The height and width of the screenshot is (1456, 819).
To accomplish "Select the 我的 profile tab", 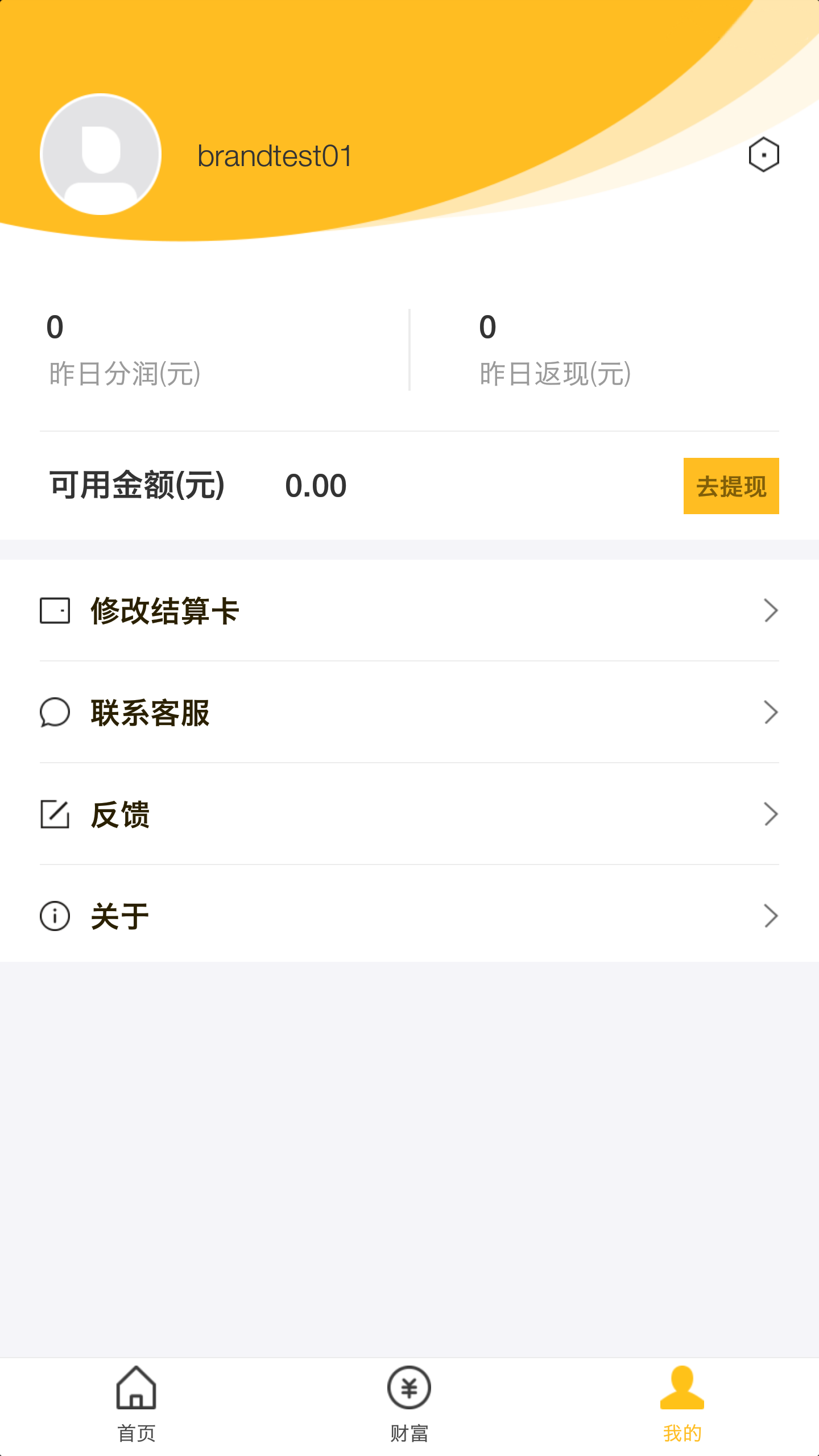I will [682, 1406].
